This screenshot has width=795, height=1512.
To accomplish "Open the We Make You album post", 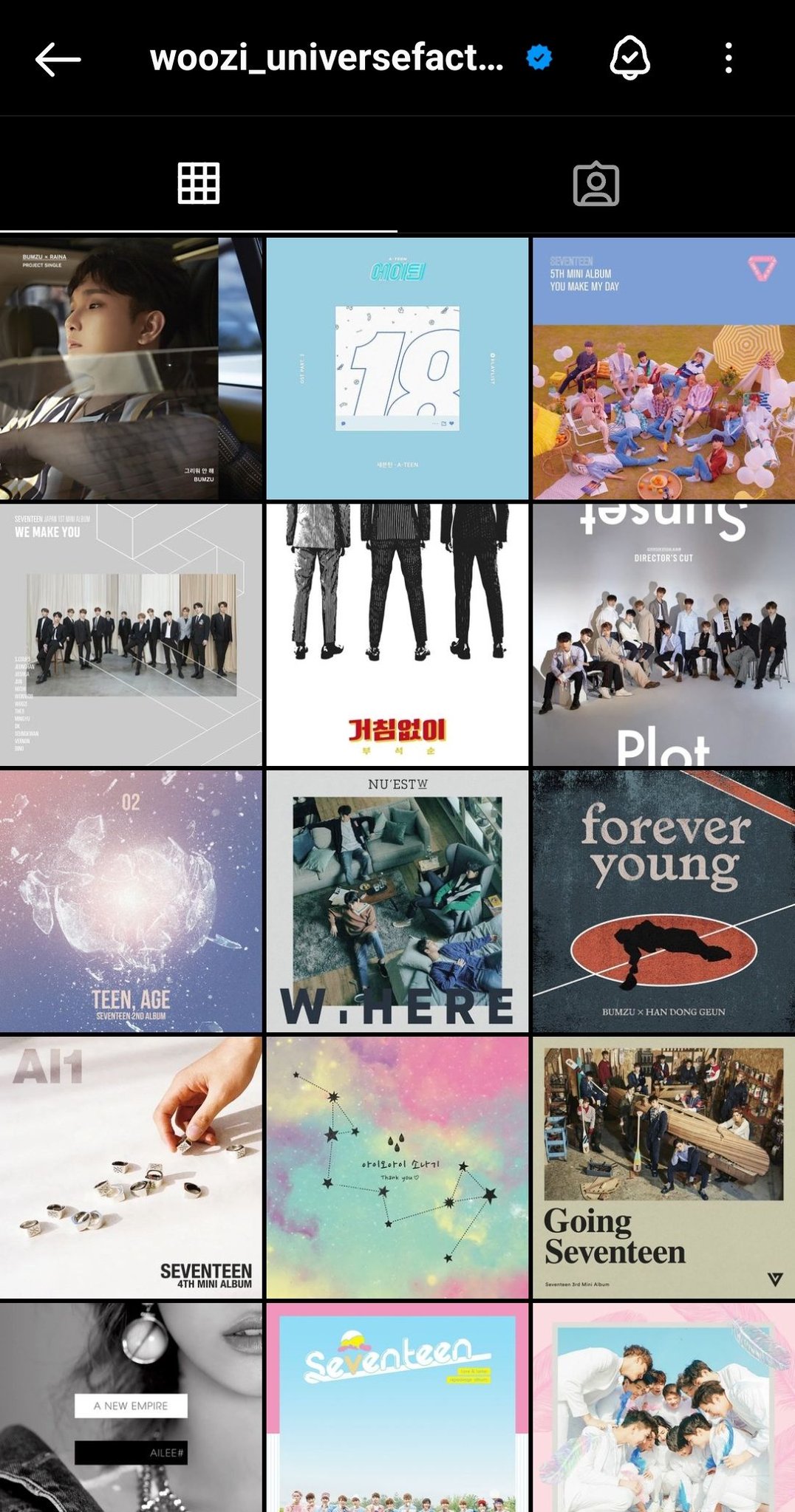I will [131, 635].
